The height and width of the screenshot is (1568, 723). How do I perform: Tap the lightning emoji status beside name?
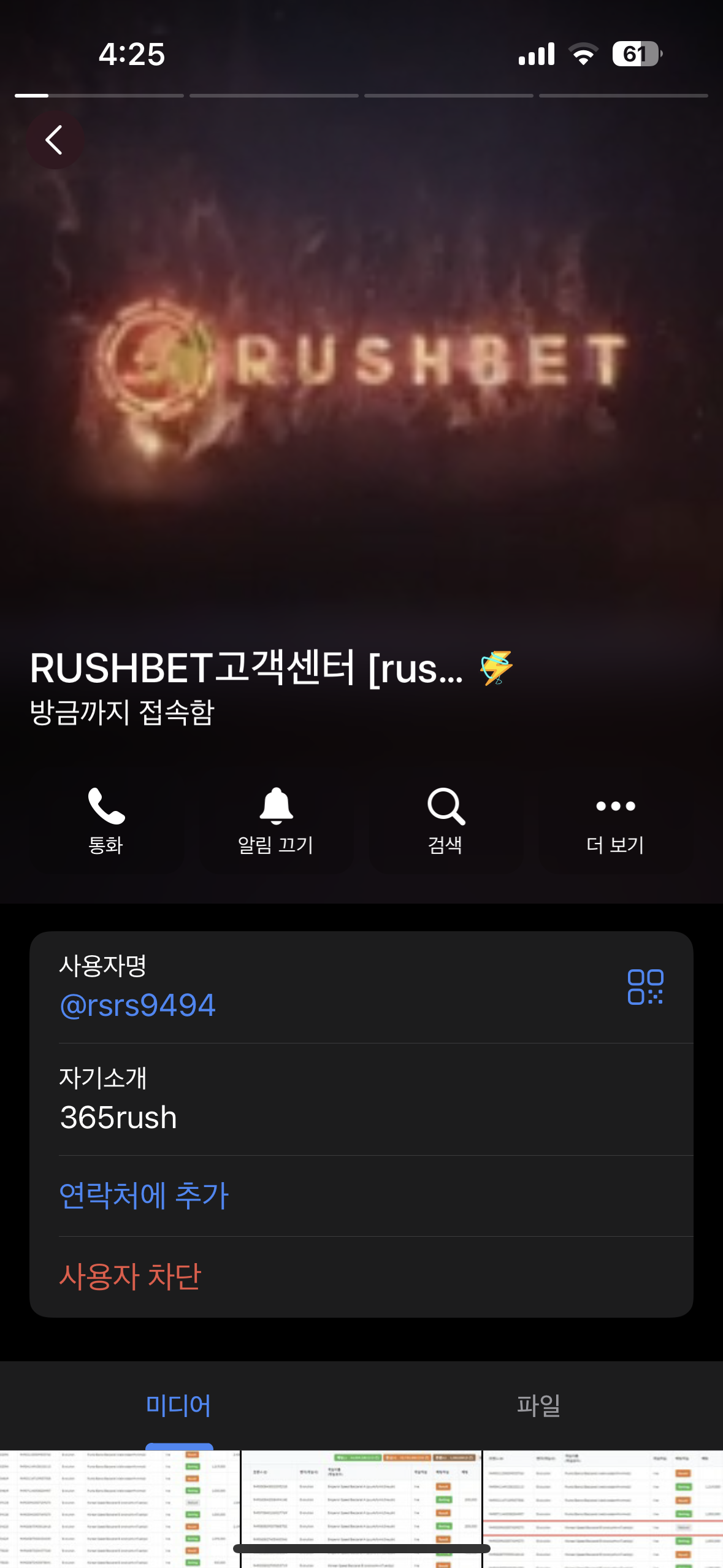pos(496,668)
